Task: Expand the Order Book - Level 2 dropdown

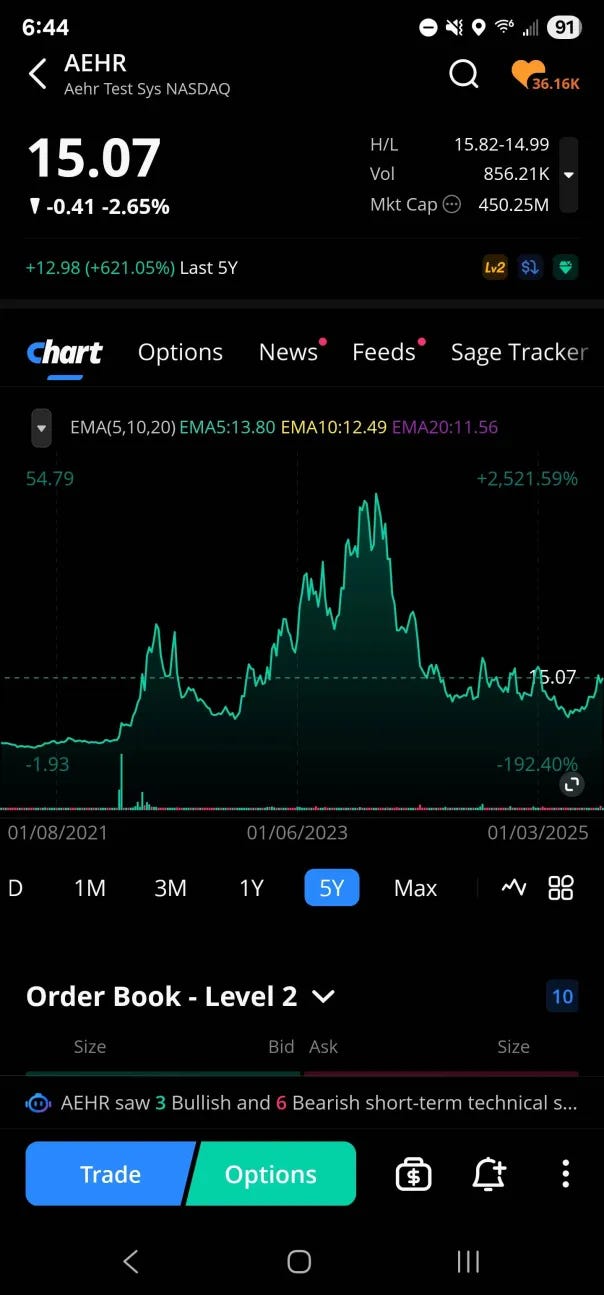Action: [323, 996]
